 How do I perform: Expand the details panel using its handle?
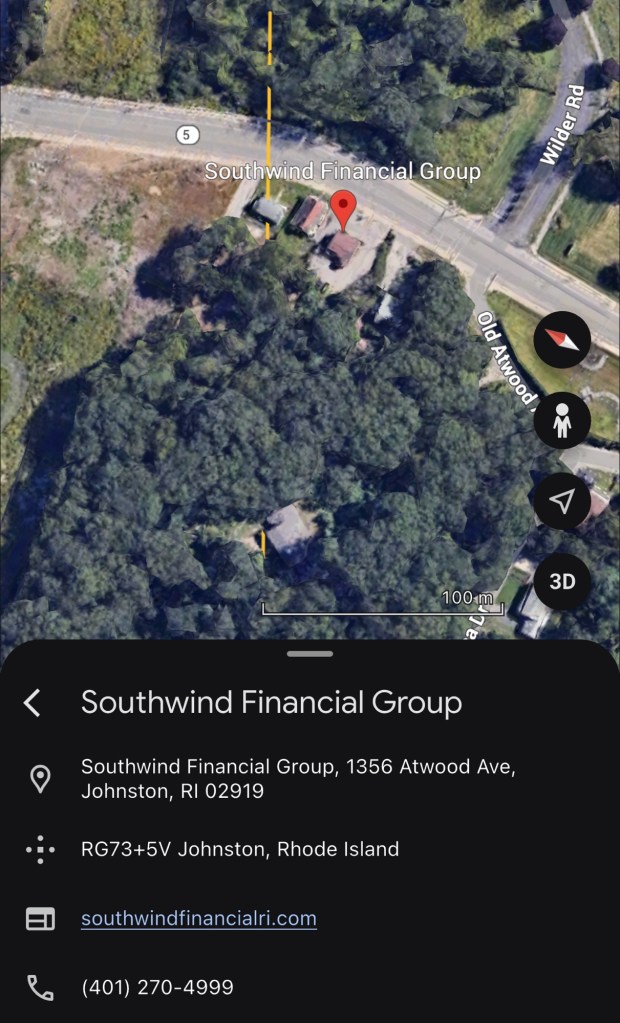[310, 654]
